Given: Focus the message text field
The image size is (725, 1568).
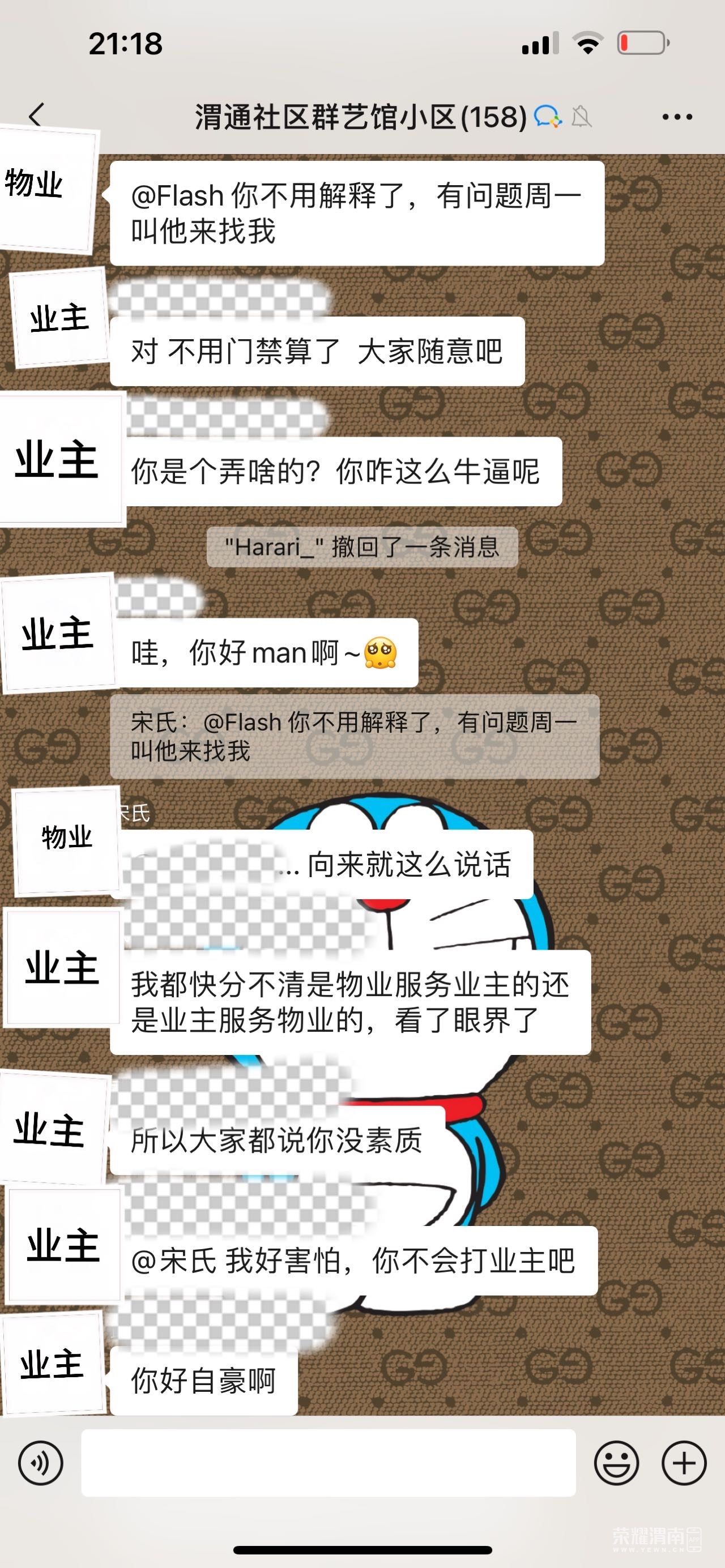Looking at the screenshot, I should [x=328, y=1463].
